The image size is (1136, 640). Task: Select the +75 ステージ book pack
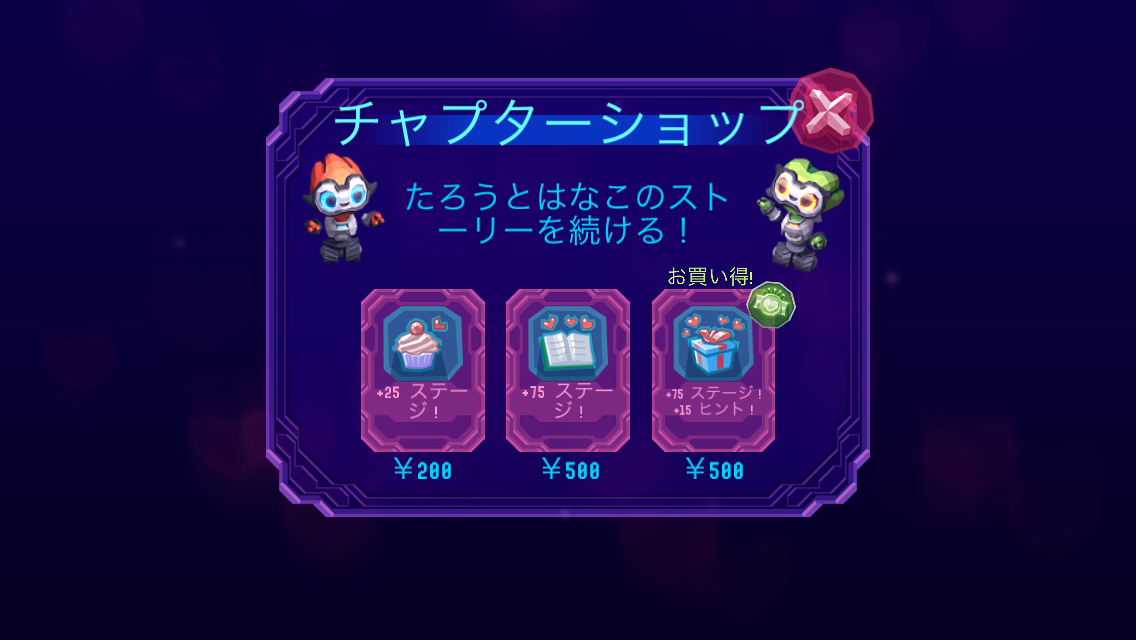567,370
